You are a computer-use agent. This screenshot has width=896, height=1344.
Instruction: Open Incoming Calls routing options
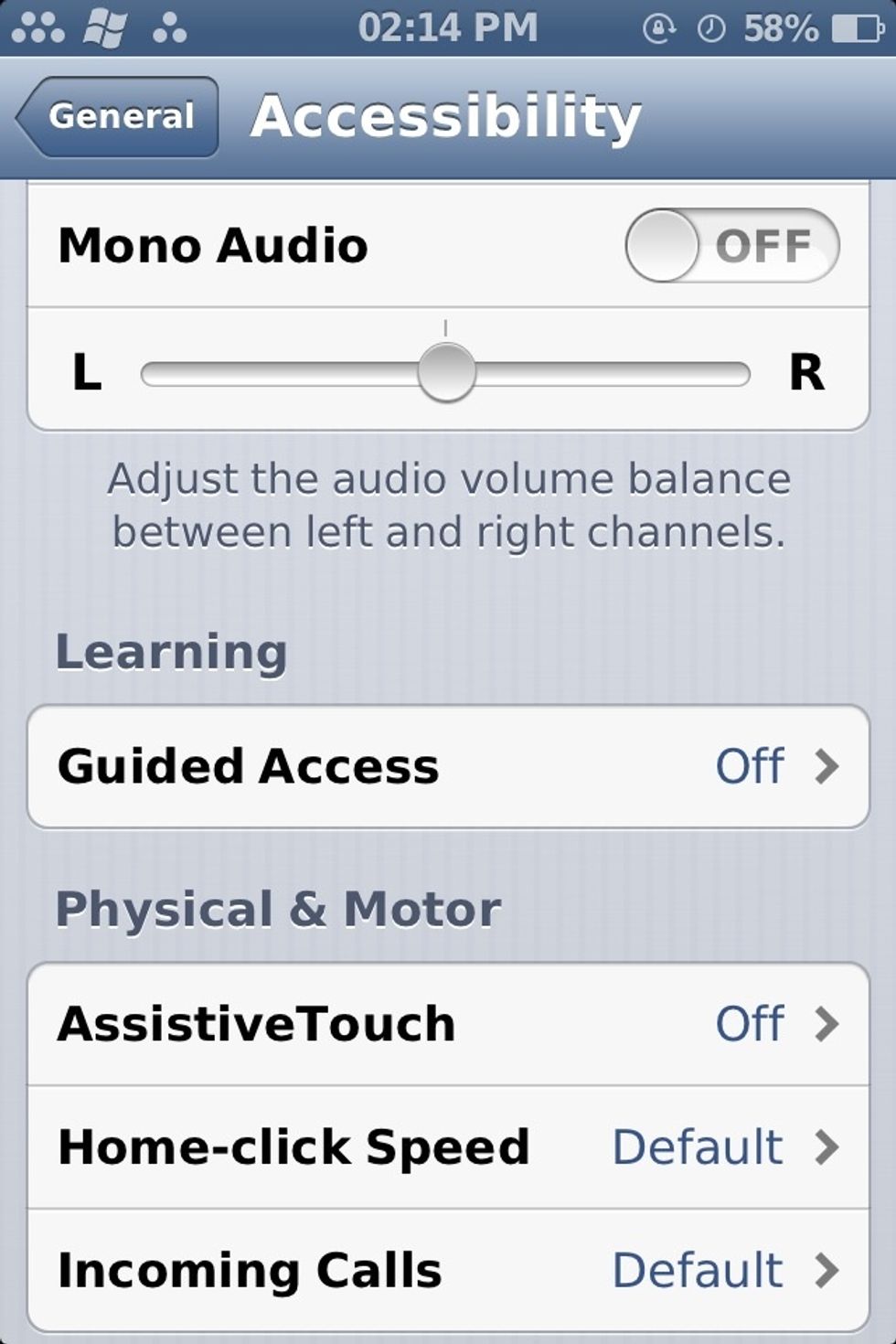tap(448, 1271)
